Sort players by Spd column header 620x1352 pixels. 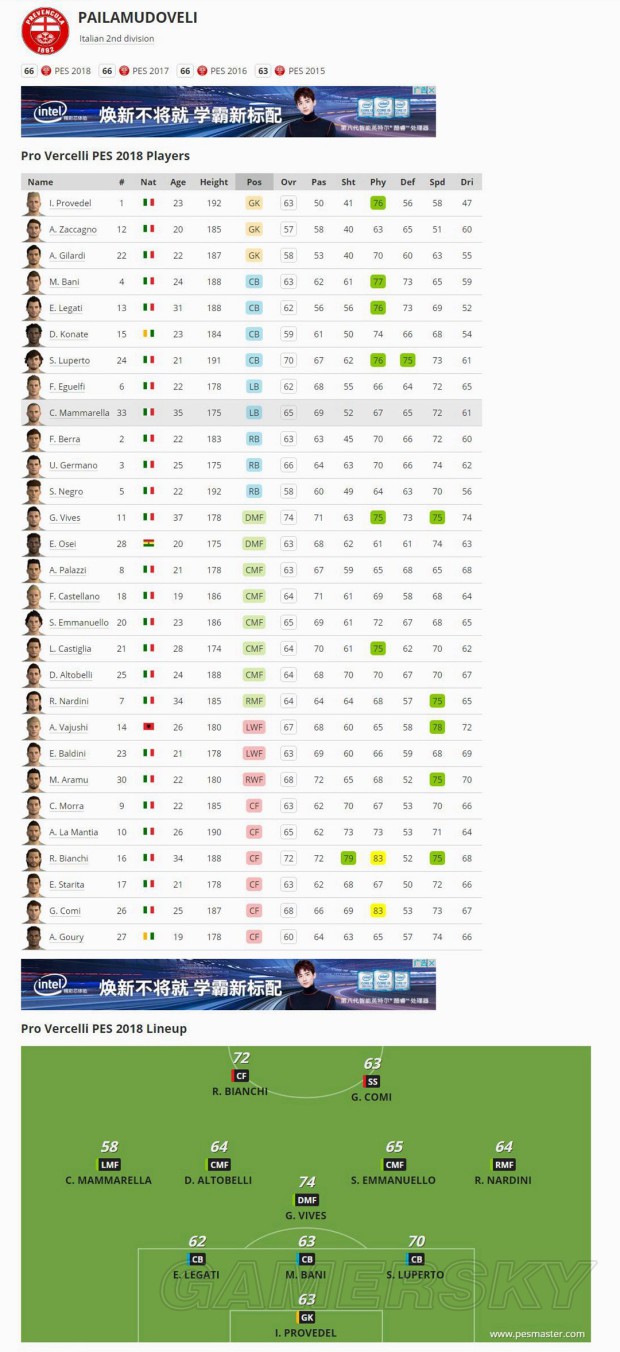pyautogui.click(x=437, y=182)
